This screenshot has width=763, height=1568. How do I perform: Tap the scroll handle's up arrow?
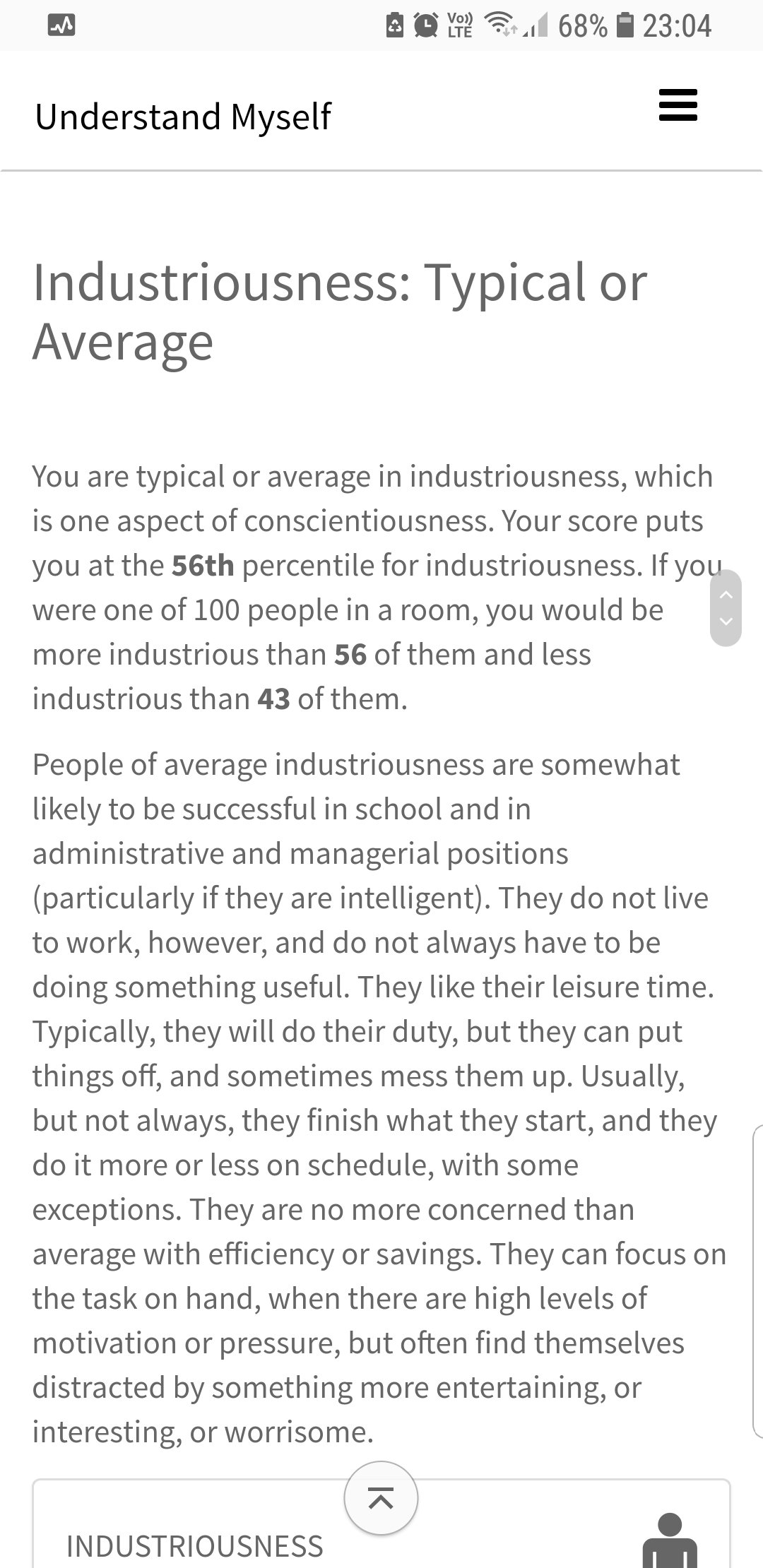(x=726, y=595)
